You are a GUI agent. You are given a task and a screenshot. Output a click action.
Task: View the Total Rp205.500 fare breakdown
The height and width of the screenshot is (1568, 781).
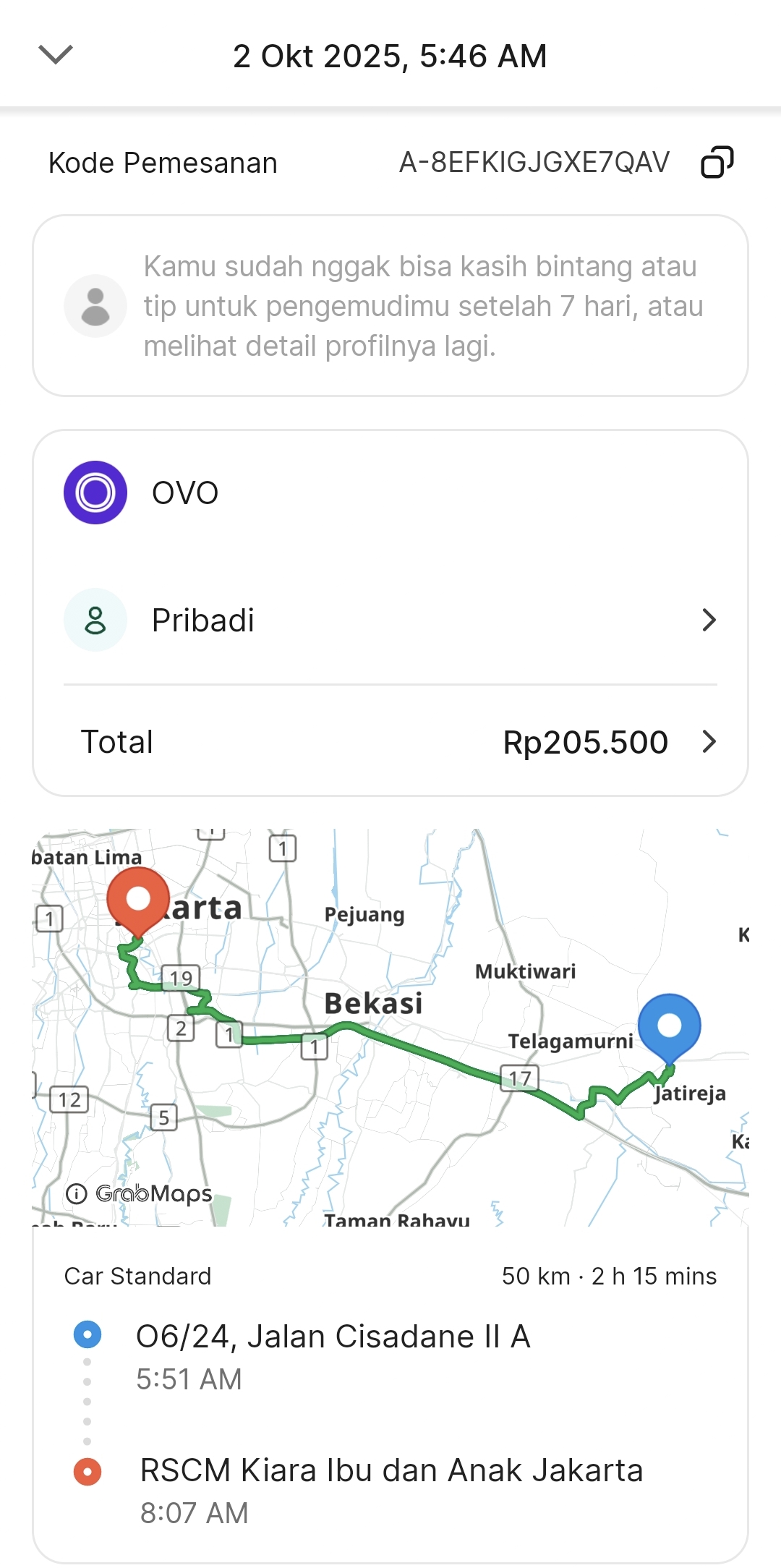tap(390, 742)
